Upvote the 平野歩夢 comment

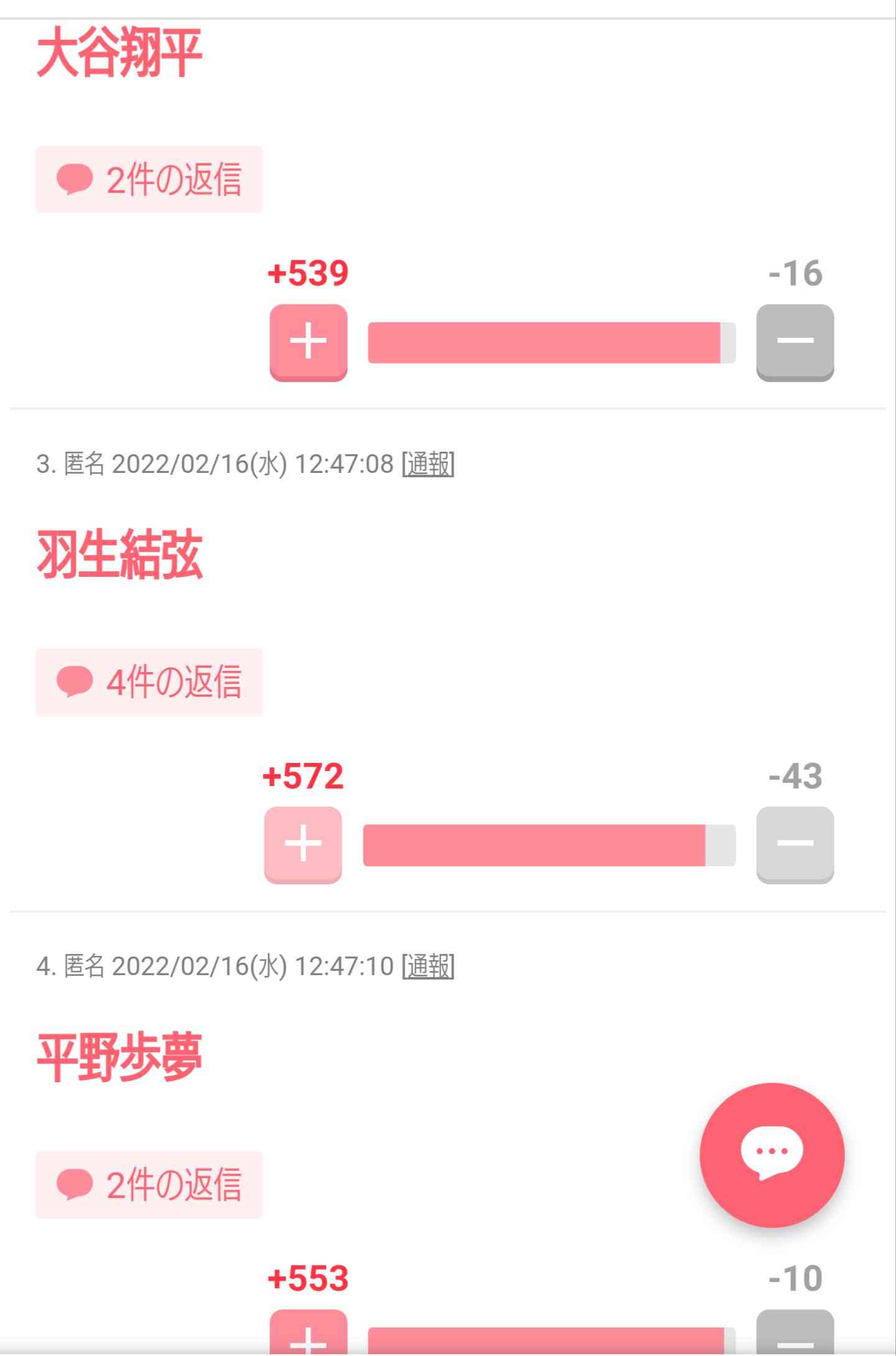[x=308, y=1335]
